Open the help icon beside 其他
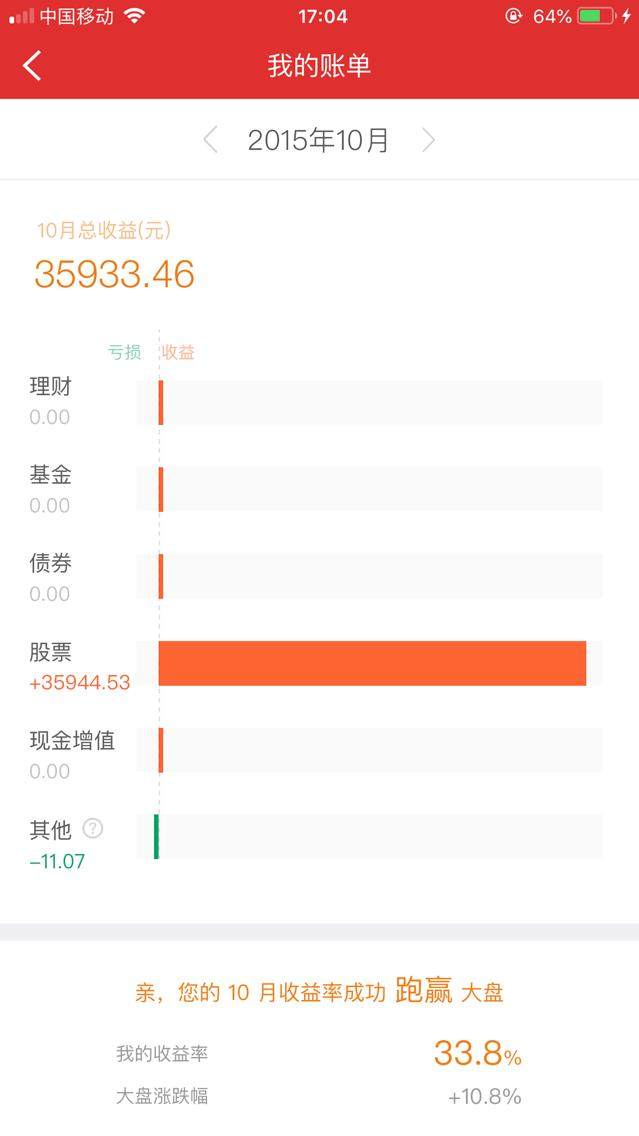This screenshot has height=1136, width=639. [x=93, y=828]
